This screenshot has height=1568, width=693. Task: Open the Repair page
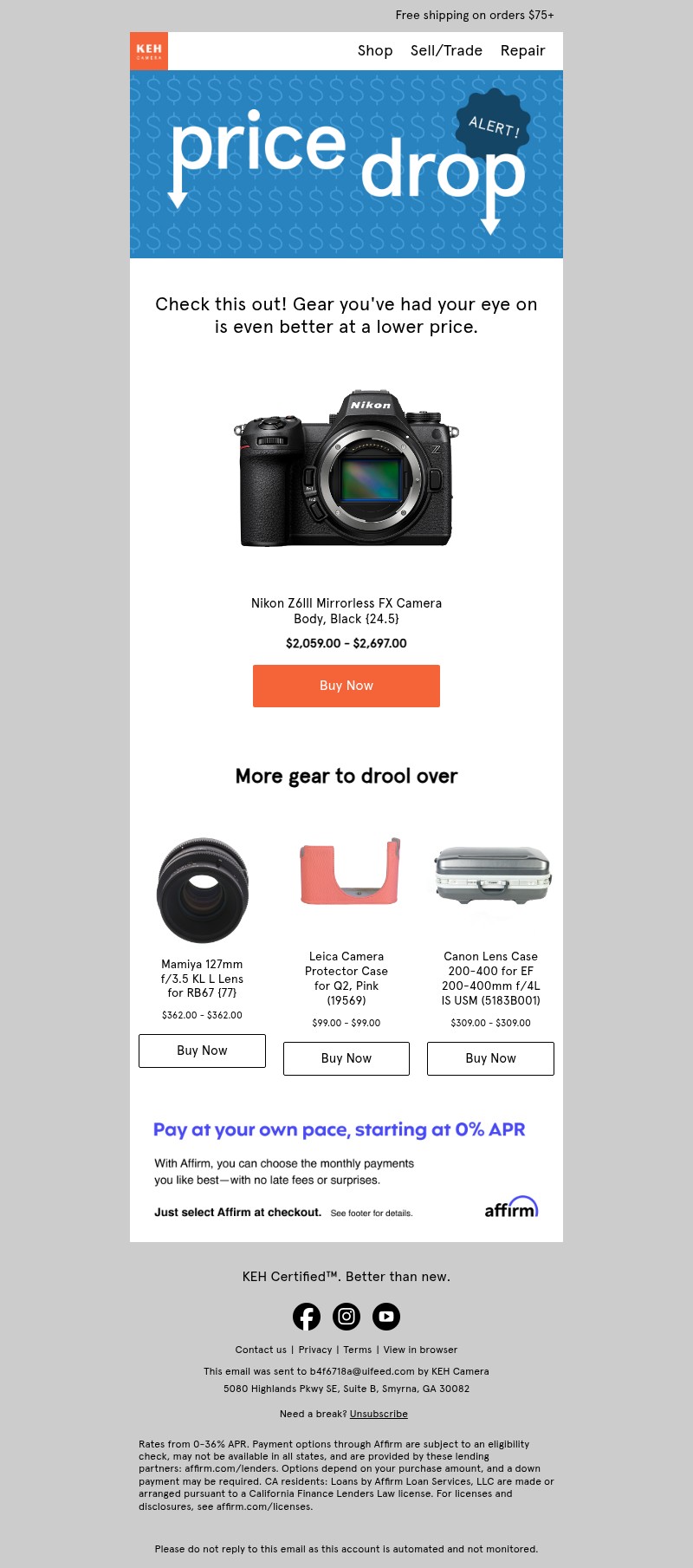coord(522,50)
